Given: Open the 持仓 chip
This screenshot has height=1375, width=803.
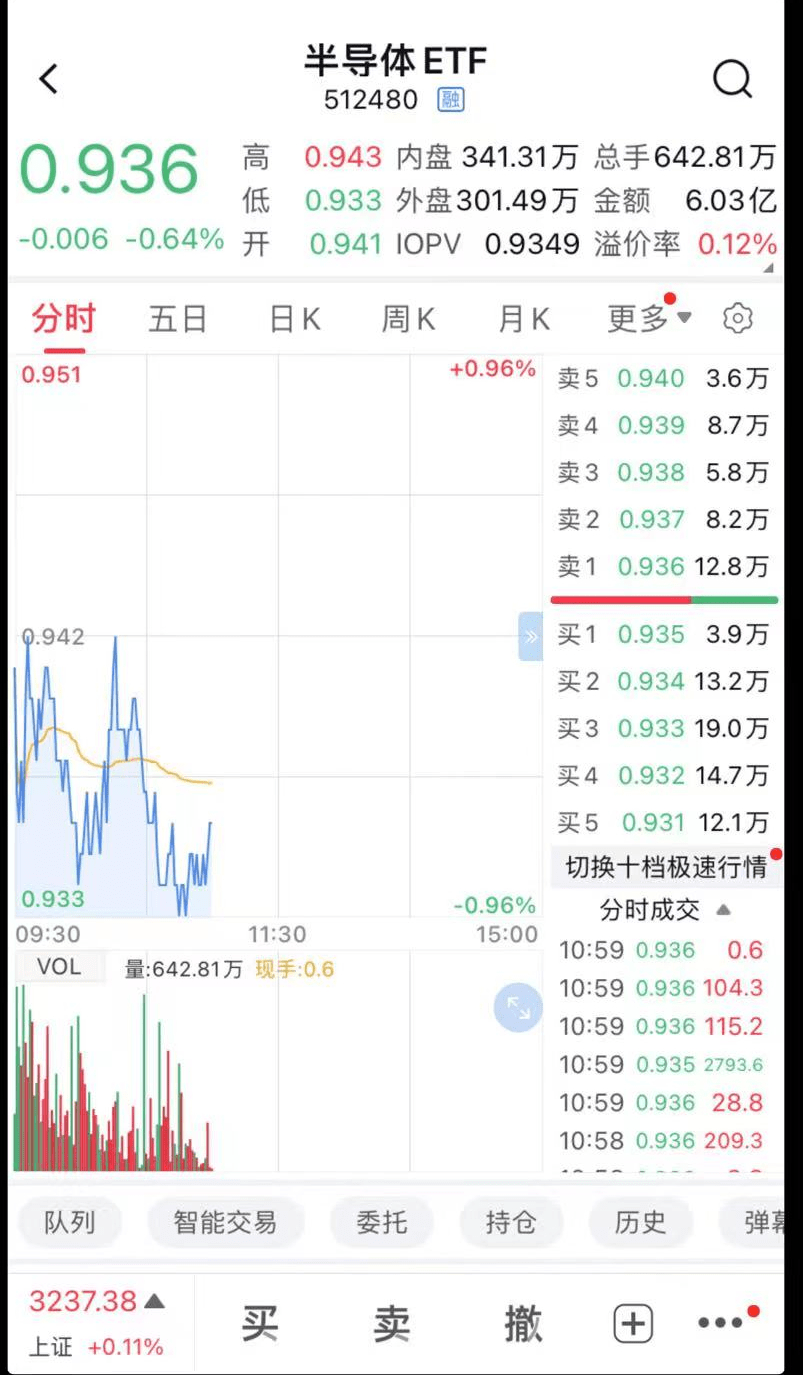Looking at the screenshot, I should [511, 1222].
